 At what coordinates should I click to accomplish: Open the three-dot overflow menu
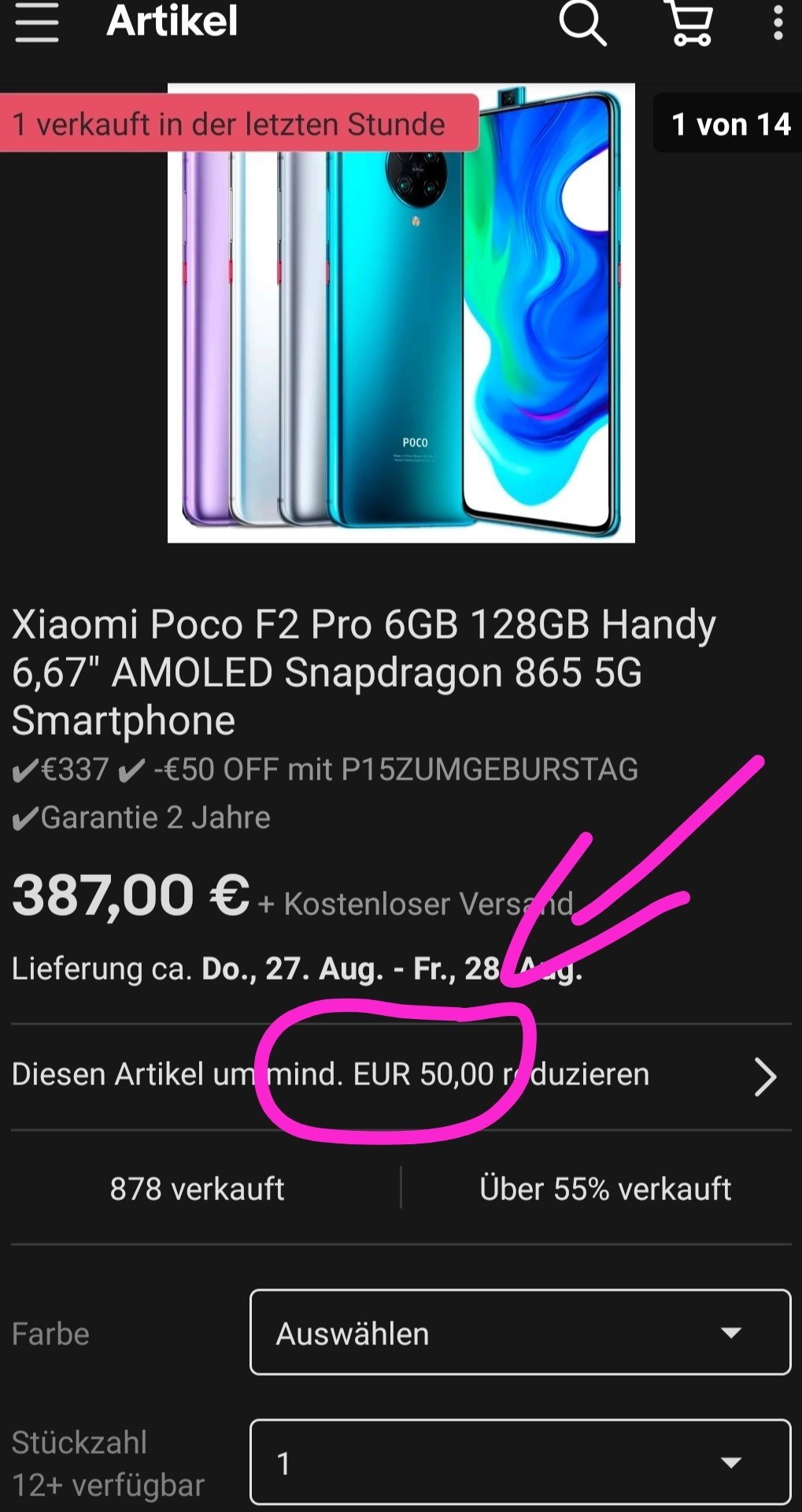pos(778,22)
